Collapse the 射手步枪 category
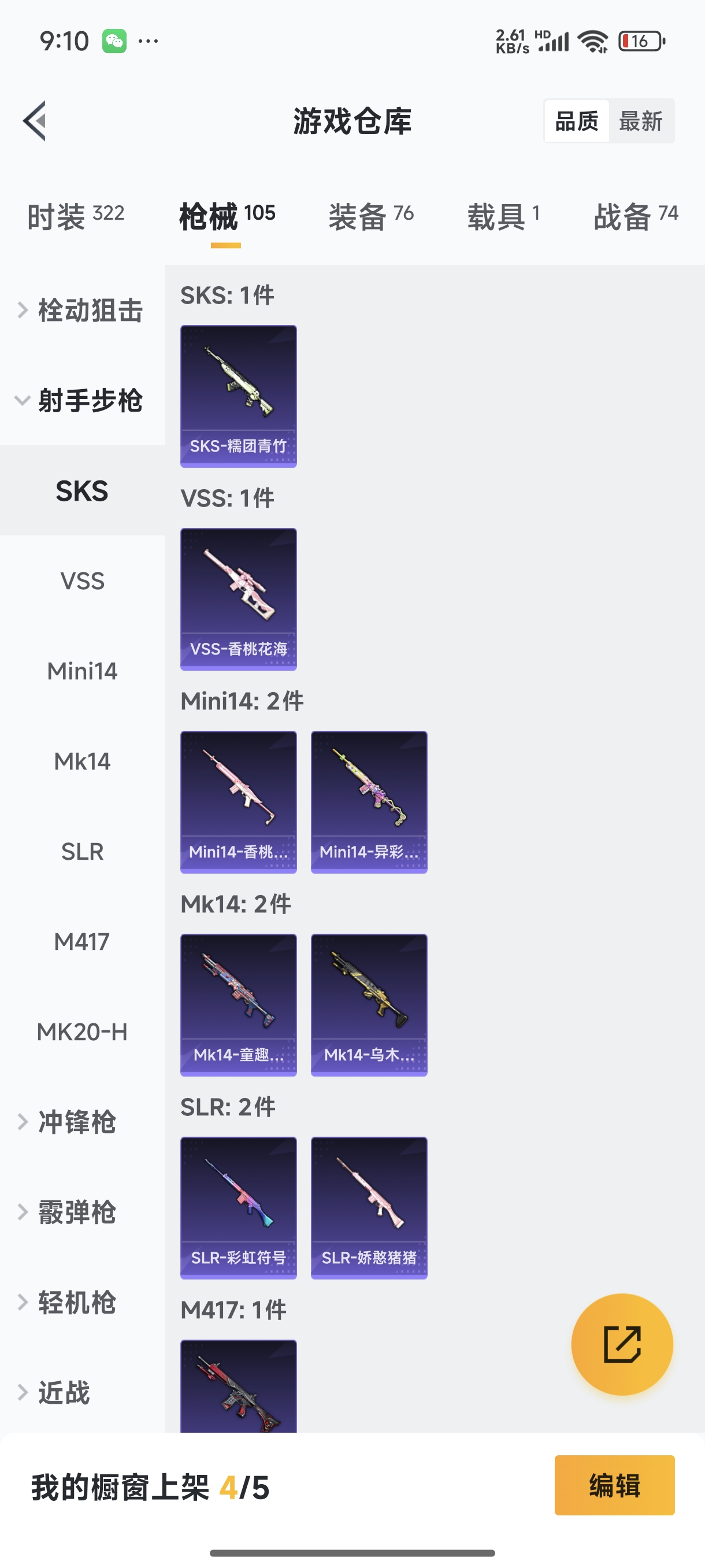 [x=82, y=401]
